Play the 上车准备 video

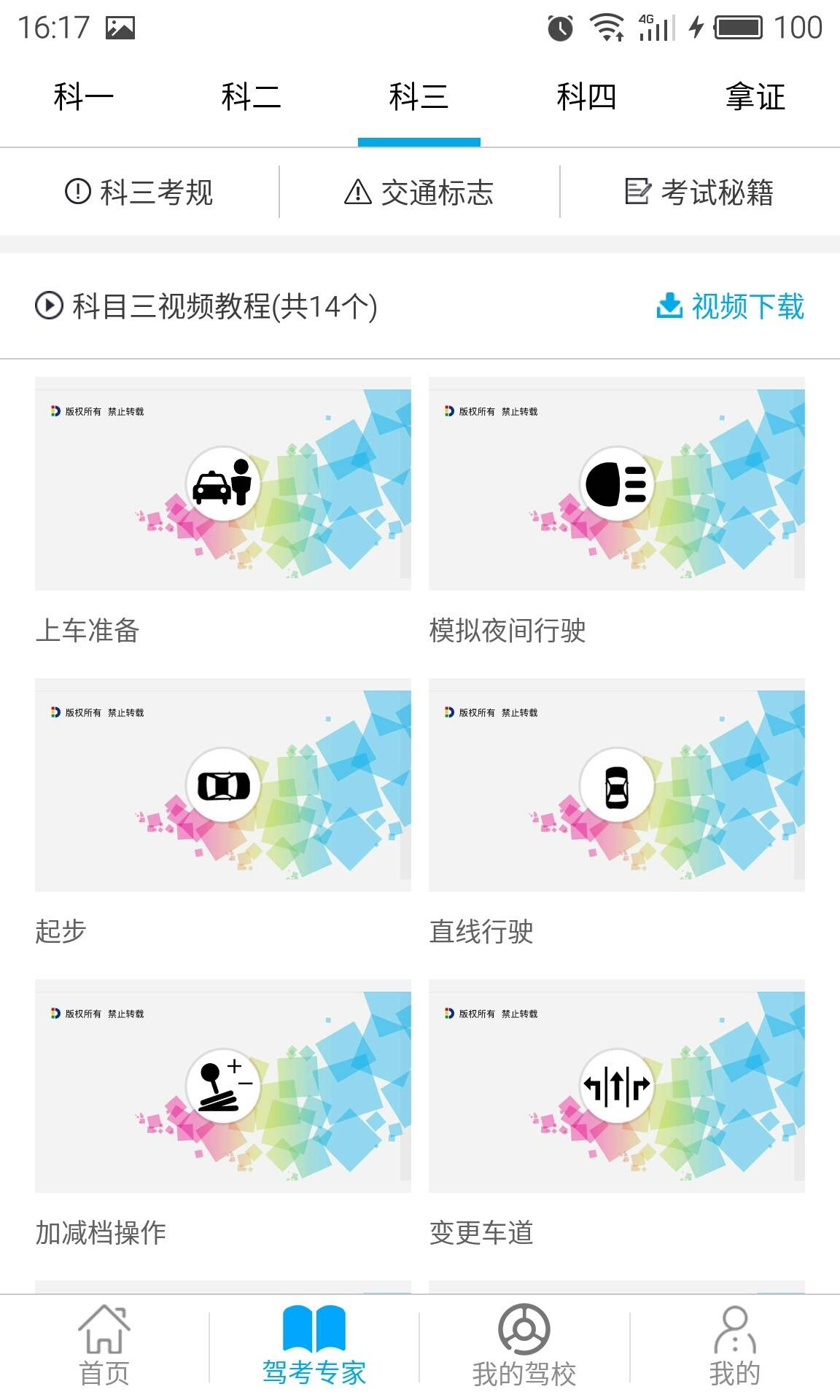(x=223, y=483)
